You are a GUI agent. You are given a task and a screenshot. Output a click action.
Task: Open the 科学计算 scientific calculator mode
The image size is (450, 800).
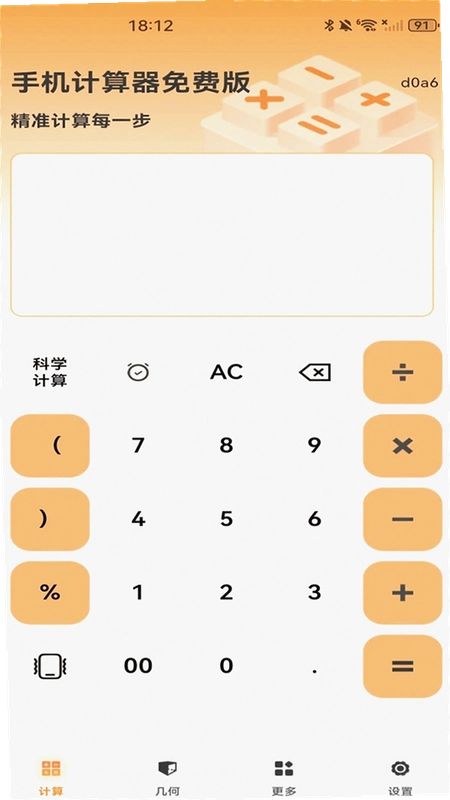tap(50, 372)
